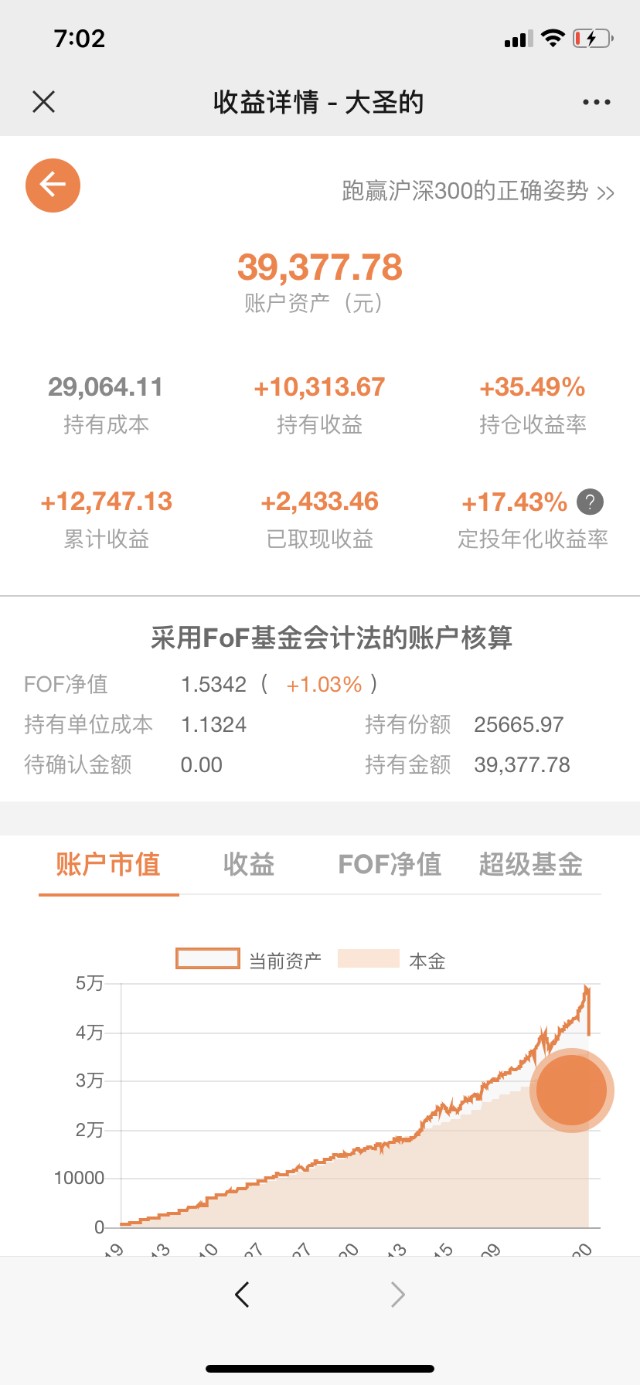Screen dimensions: 640x1385
Task: Switch to the 收益 tab
Action: pyautogui.click(x=249, y=864)
